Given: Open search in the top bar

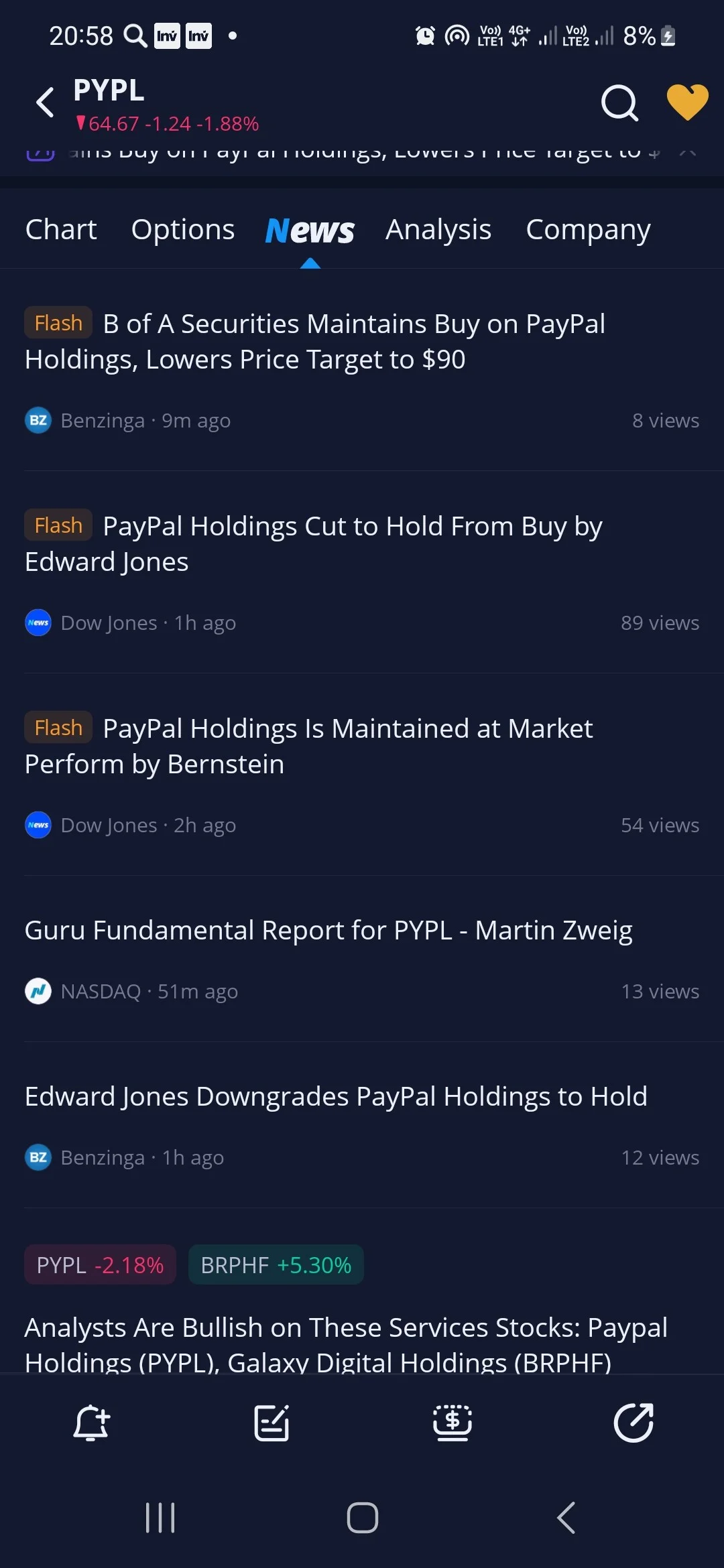Looking at the screenshot, I should click(x=619, y=103).
